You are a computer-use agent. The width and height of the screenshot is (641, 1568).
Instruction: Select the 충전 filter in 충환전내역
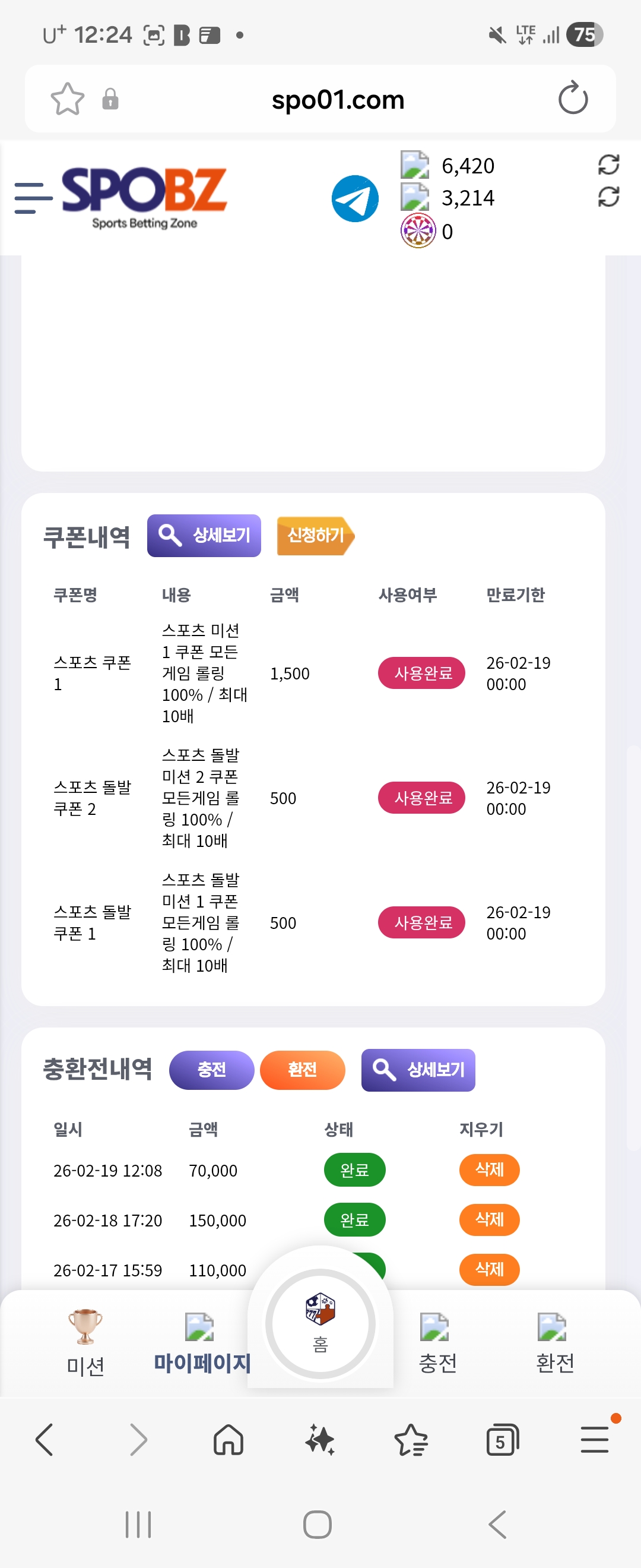211,1070
